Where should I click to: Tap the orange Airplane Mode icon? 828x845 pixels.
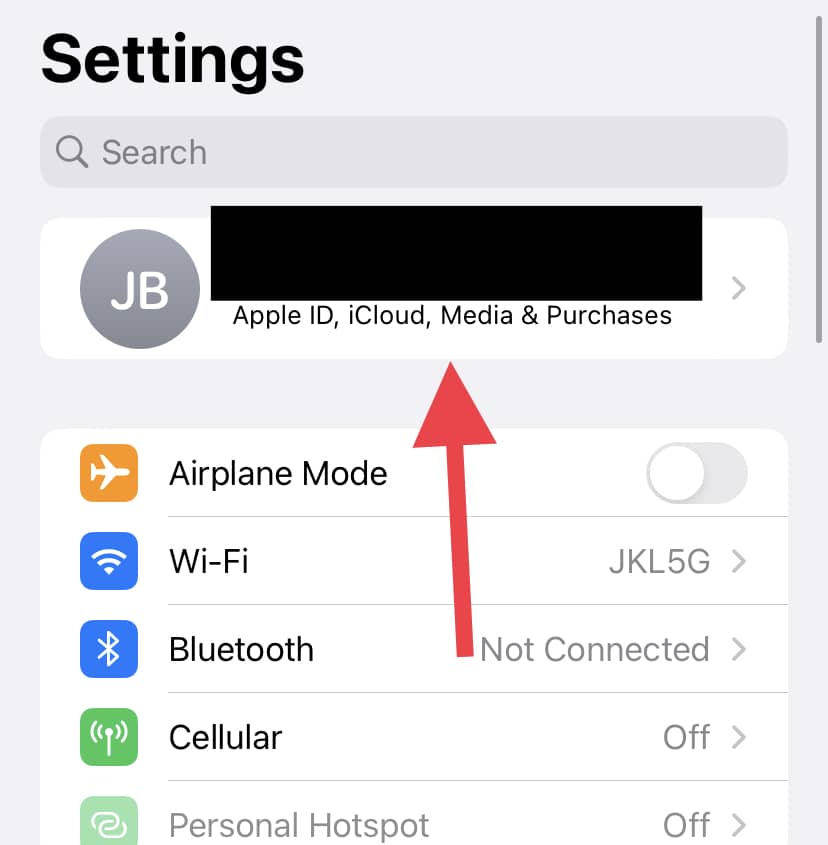pos(108,473)
